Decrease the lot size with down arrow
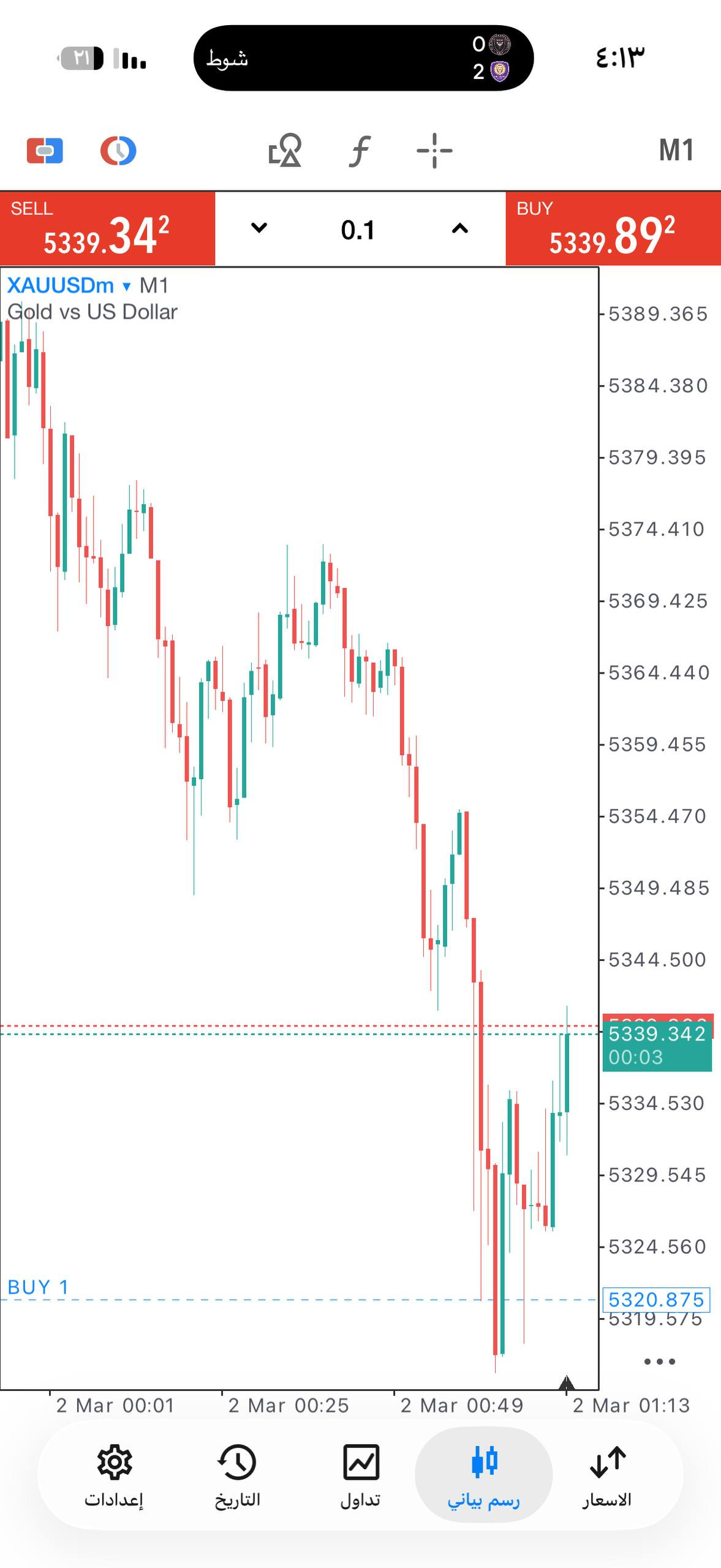This screenshot has width=721, height=1568. (x=259, y=229)
